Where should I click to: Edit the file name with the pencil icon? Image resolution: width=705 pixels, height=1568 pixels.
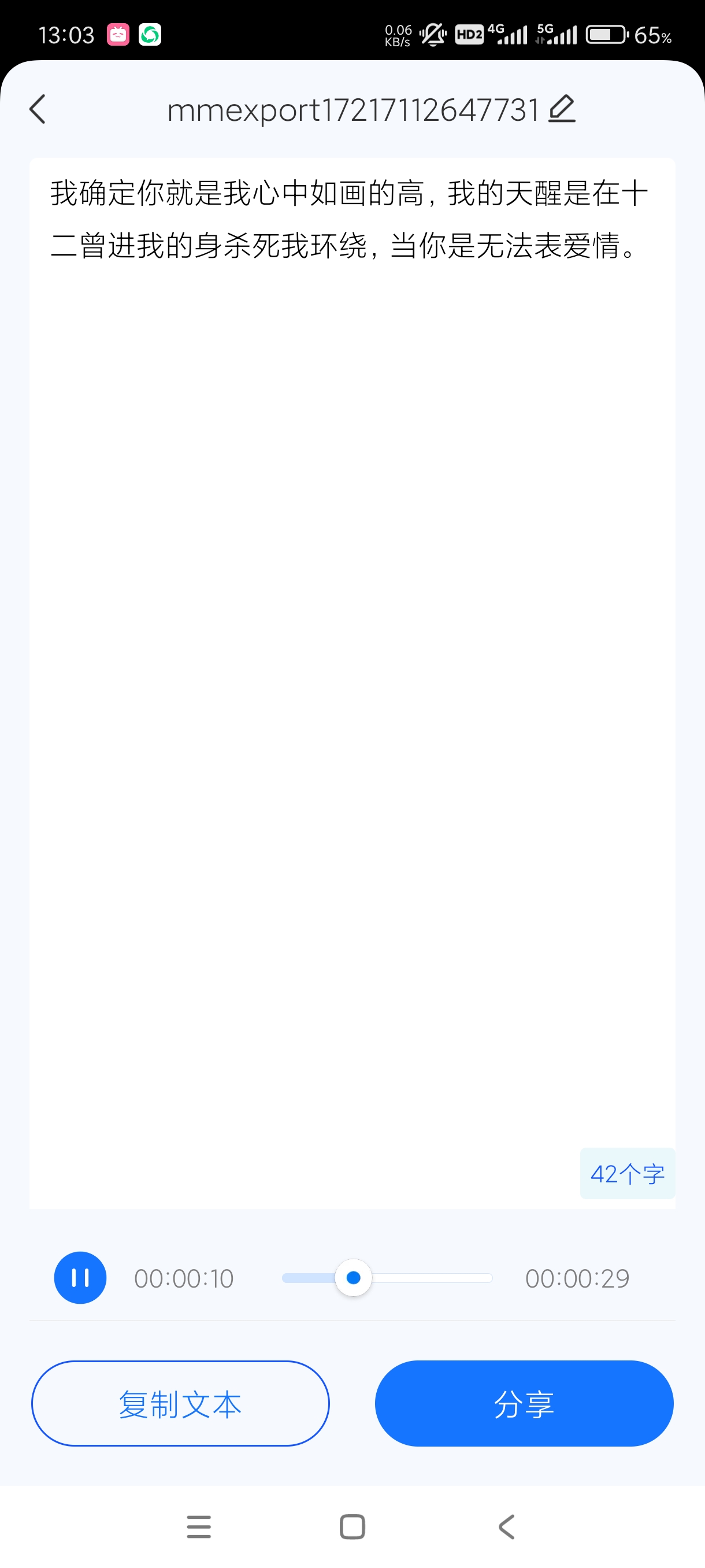pyautogui.click(x=562, y=110)
